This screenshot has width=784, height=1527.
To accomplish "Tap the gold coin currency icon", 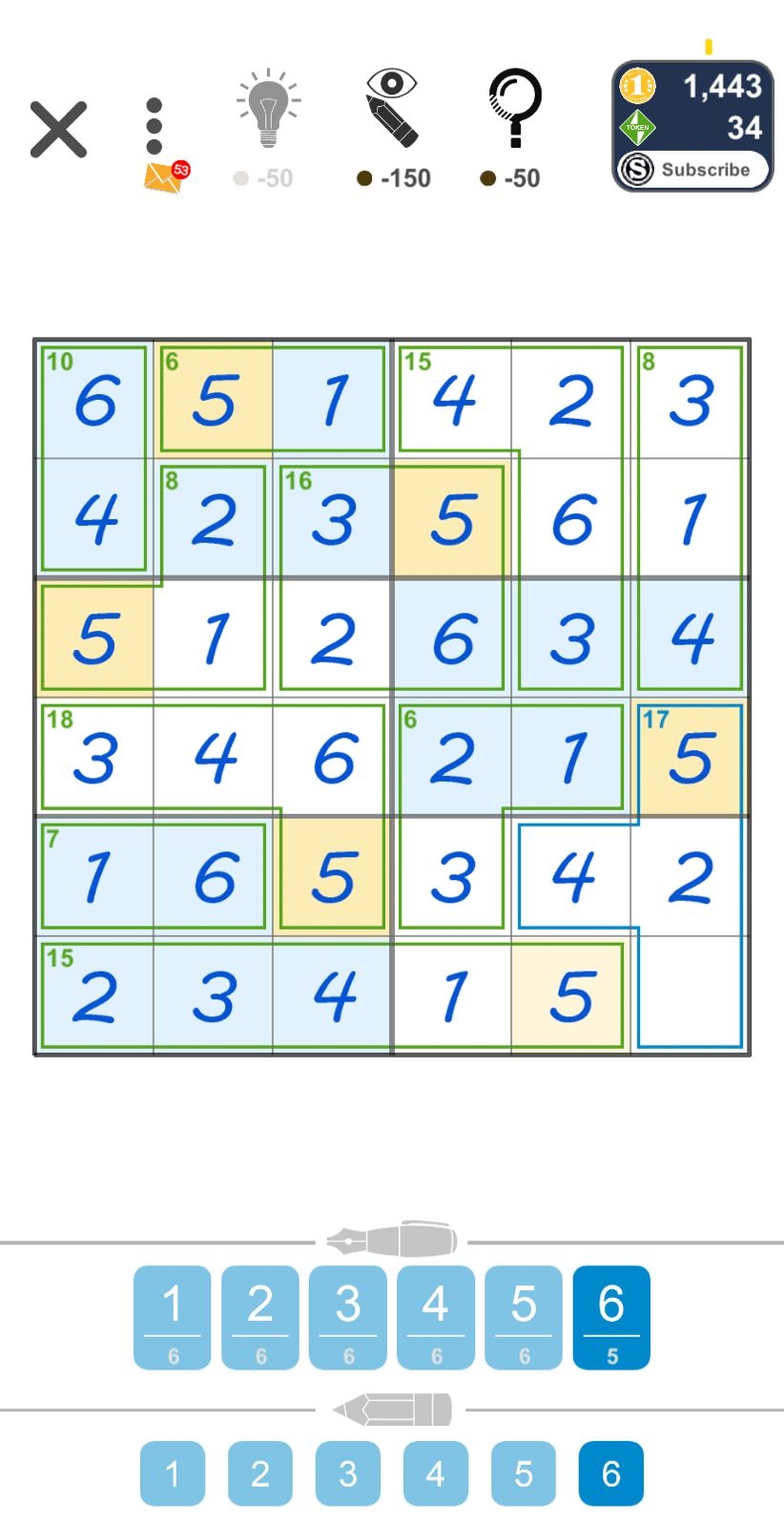I will [637, 87].
